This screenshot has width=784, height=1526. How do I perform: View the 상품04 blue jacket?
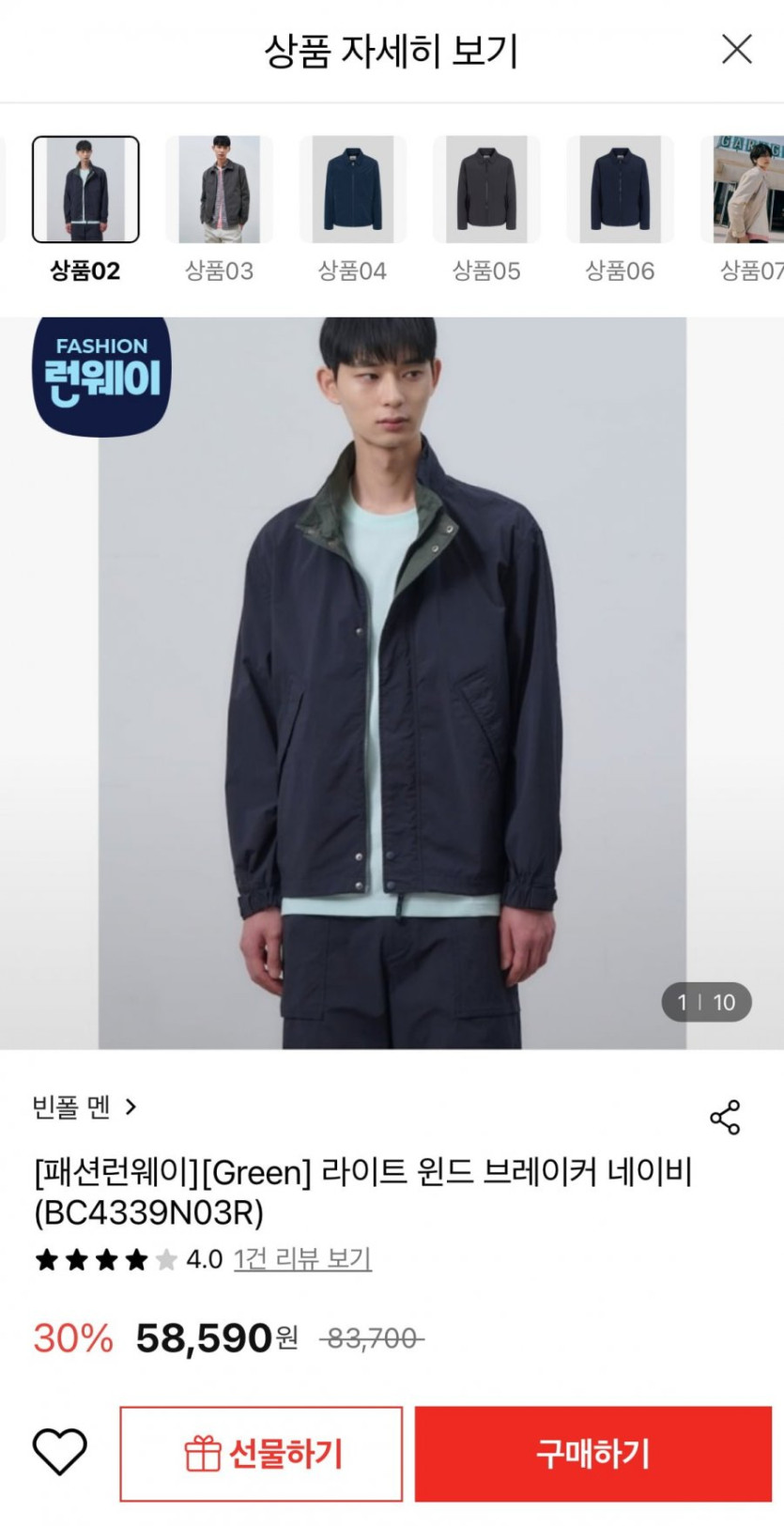[x=352, y=190]
